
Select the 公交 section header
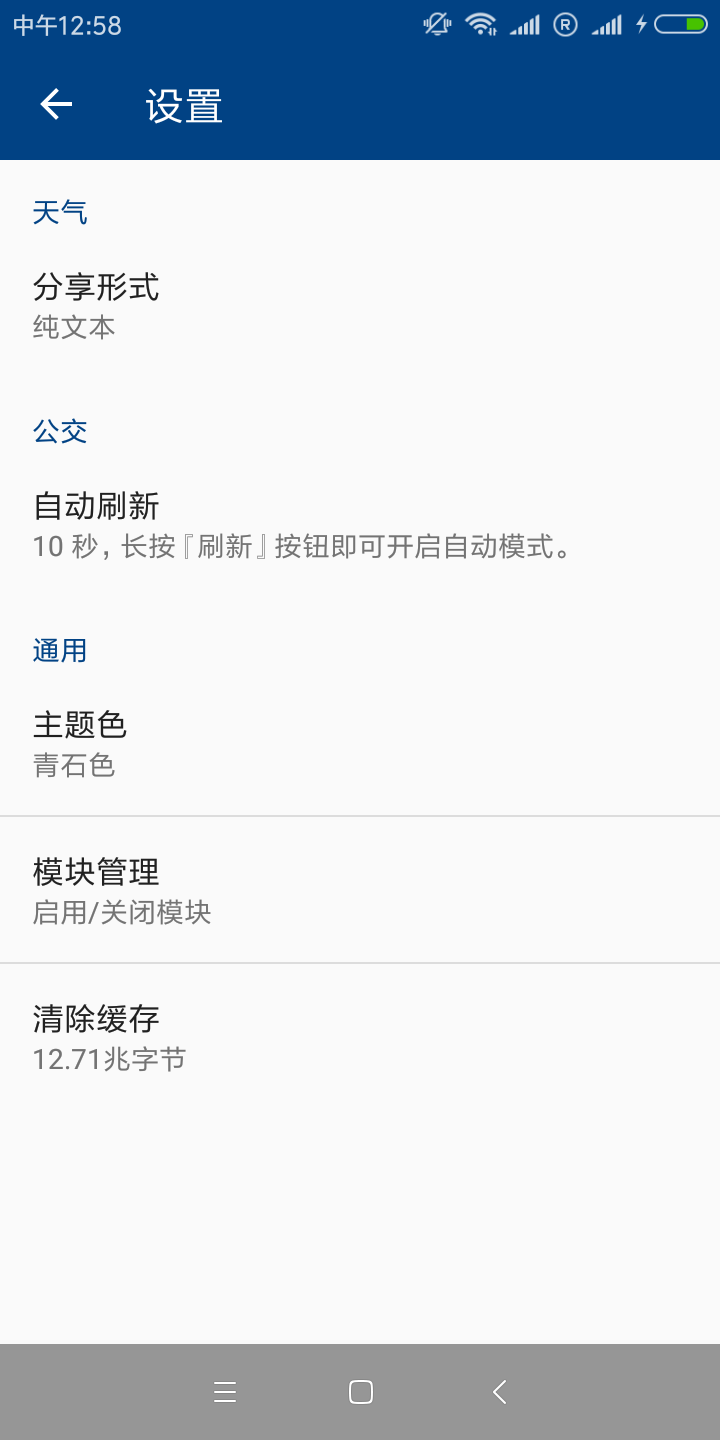61,431
